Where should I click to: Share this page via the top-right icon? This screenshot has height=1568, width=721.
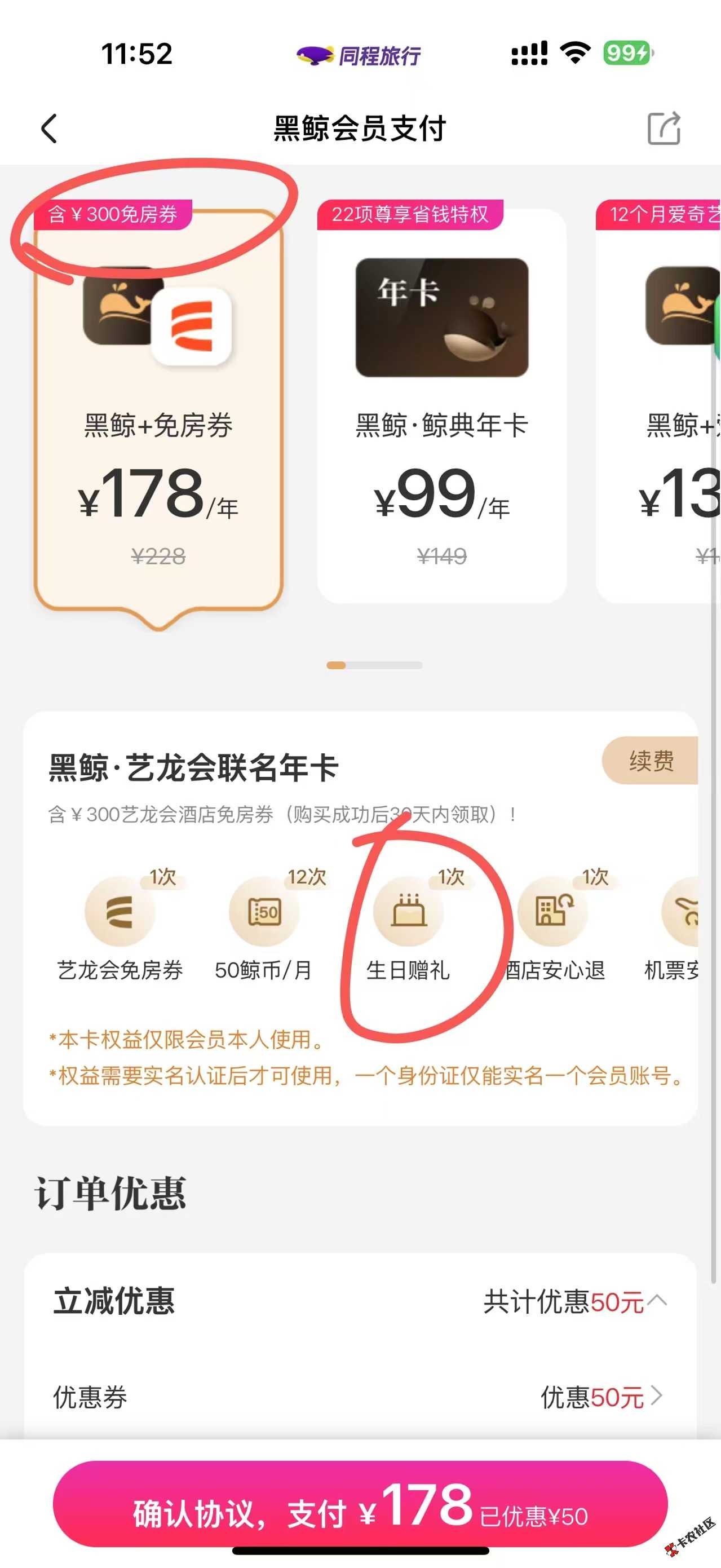pyautogui.click(x=663, y=129)
